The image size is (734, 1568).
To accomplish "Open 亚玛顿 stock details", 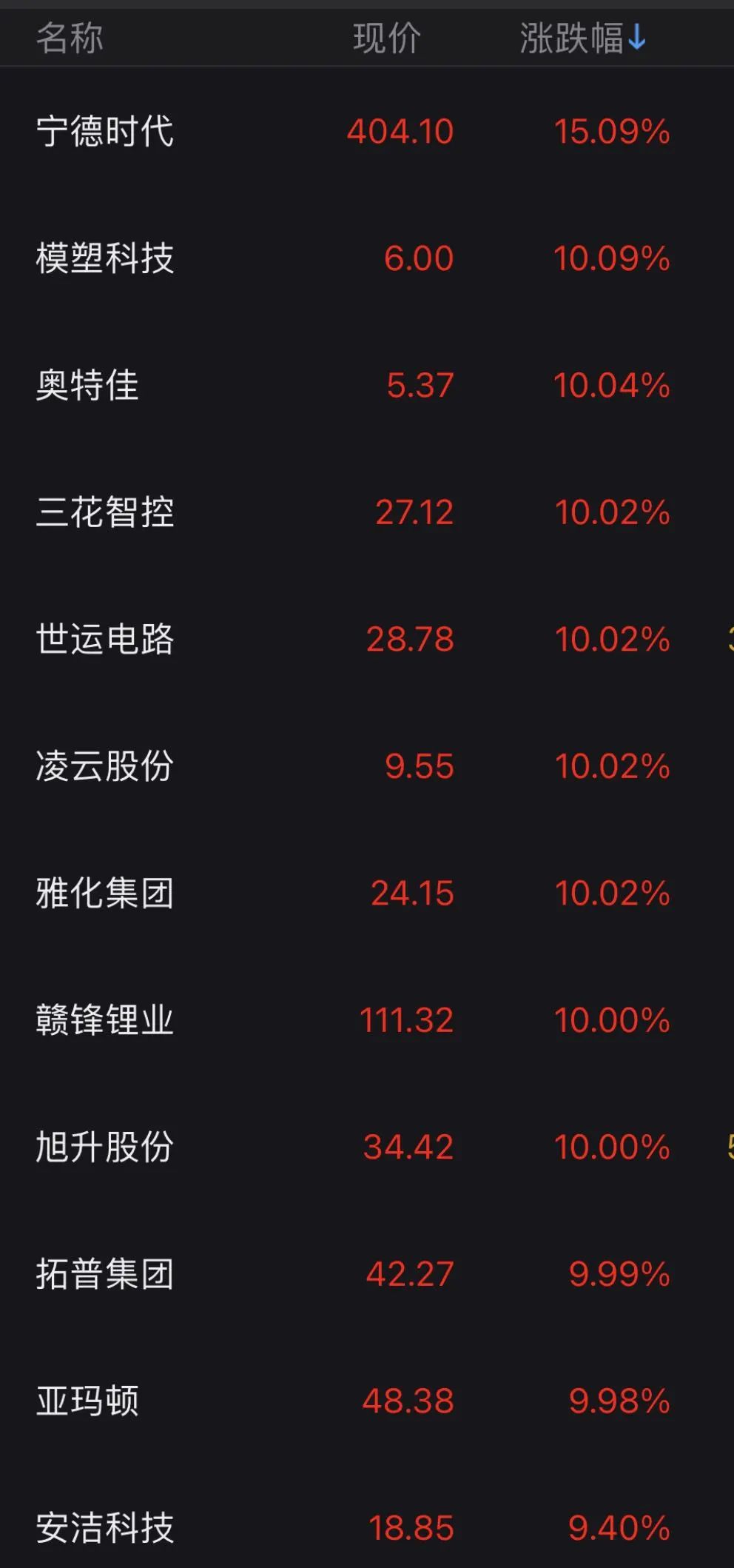I will tap(87, 1401).
